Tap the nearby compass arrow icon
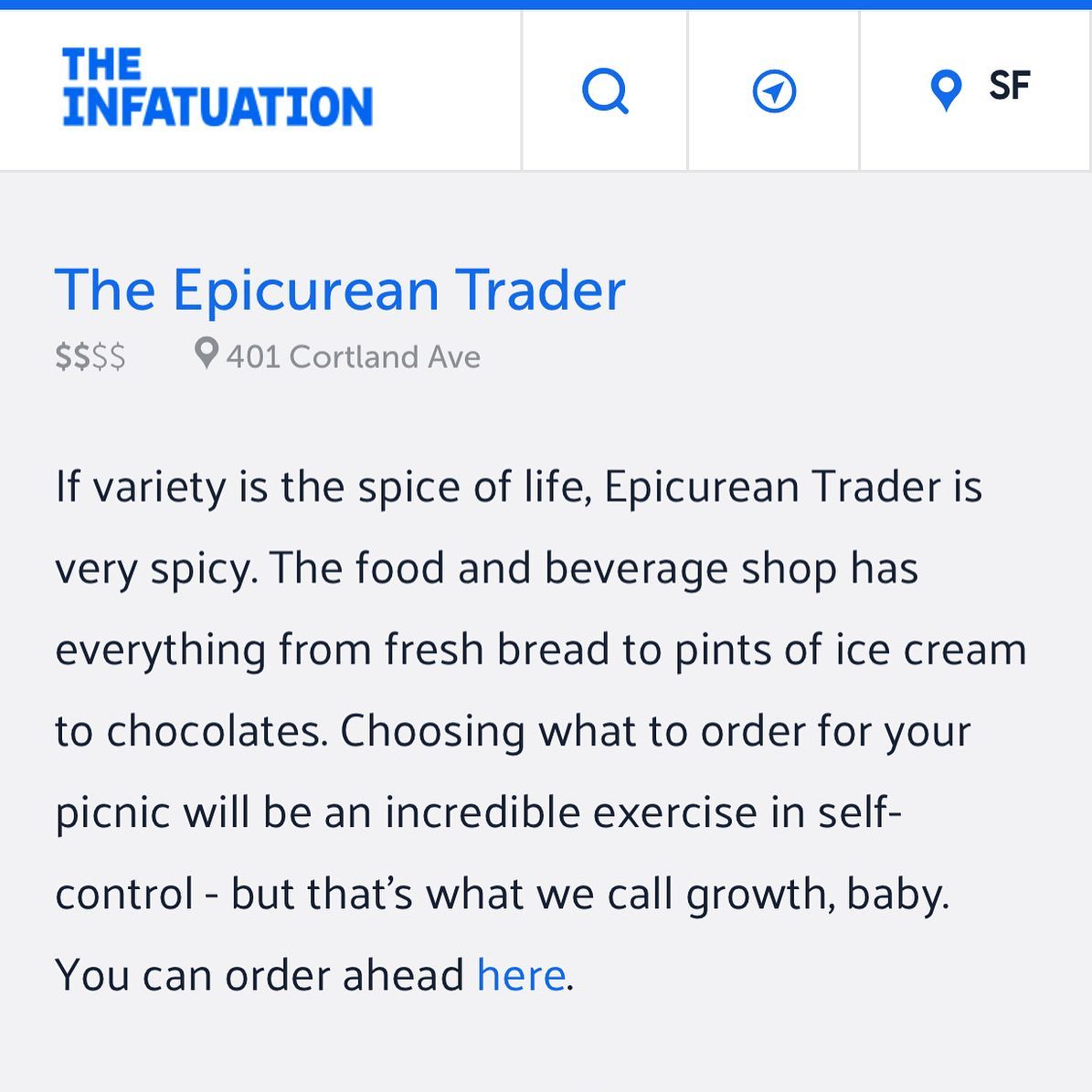This screenshot has width=1092, height=1092. 774,91
